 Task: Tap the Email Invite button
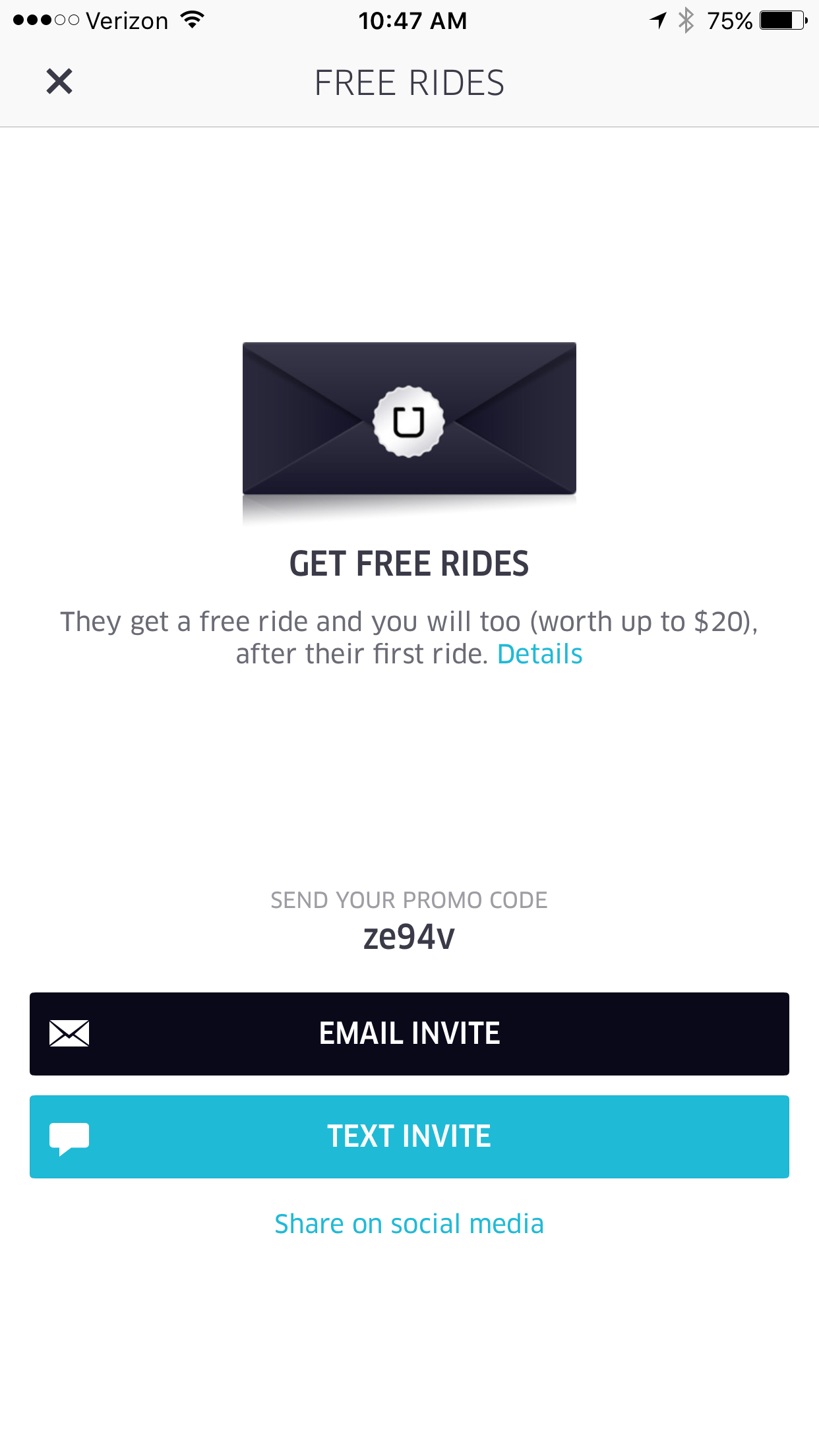click(x=409, y=1033)
